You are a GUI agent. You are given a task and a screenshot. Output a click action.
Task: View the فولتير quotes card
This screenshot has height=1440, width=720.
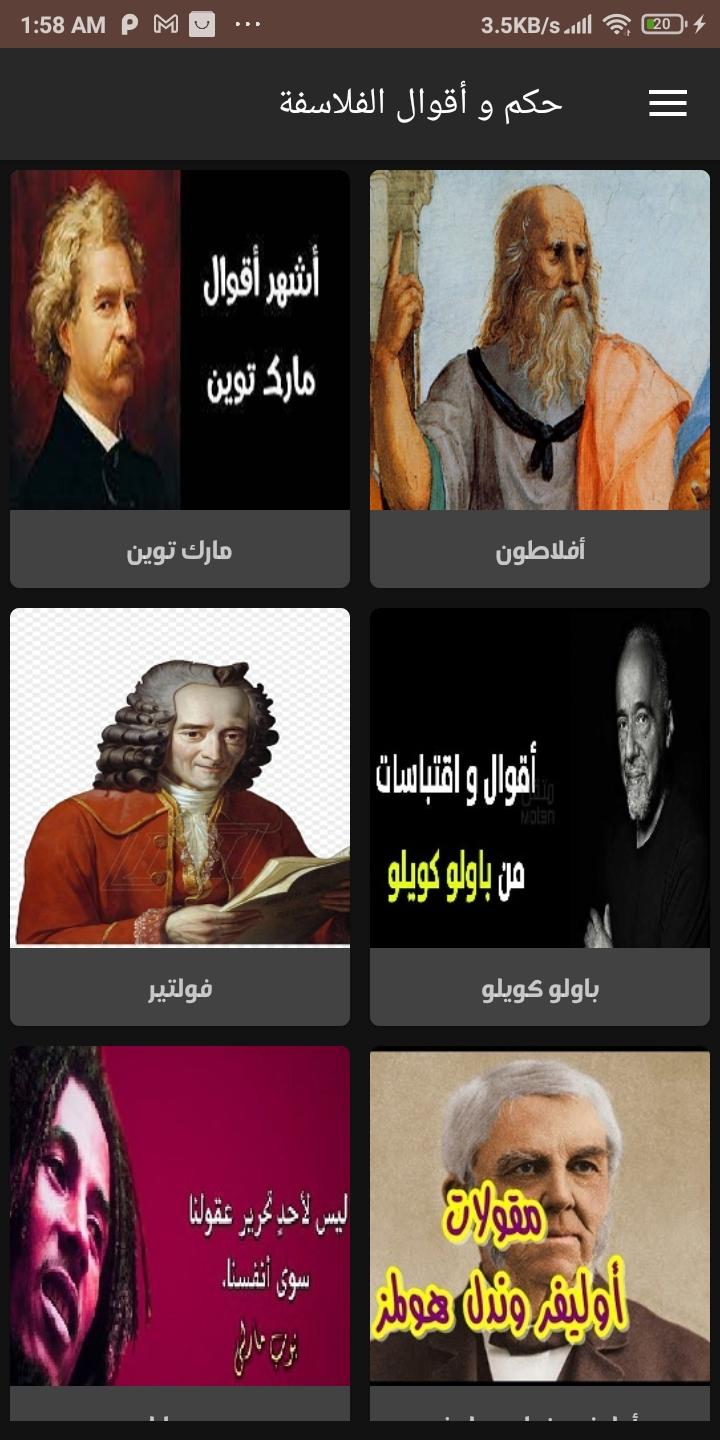tap(180, 817)
